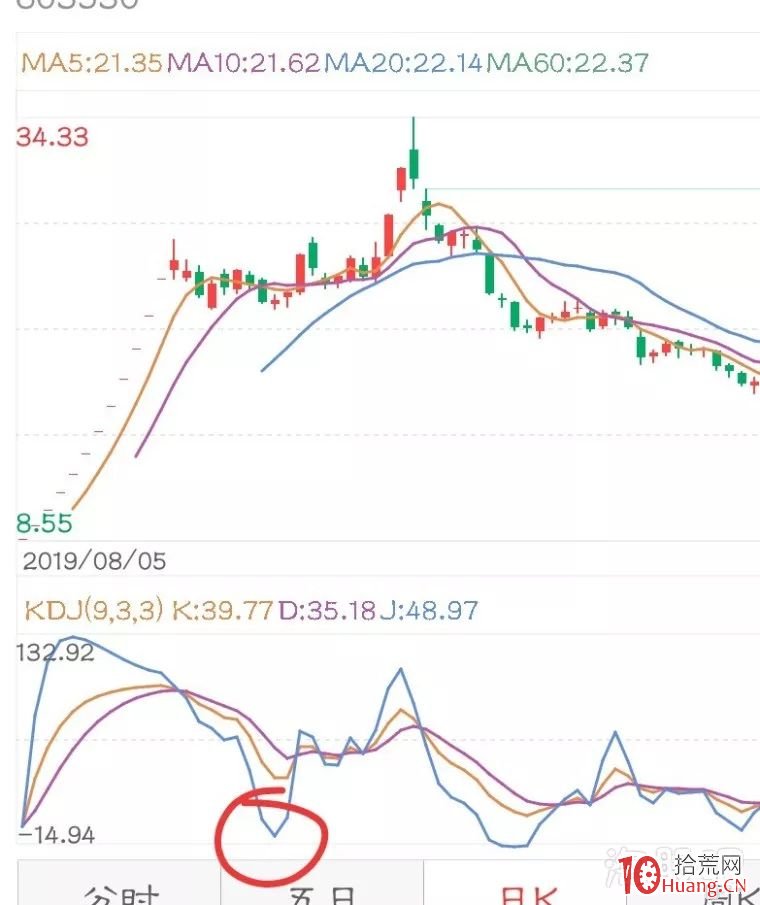Switch to the 分时 chart tab
Screen dimensions: 760x905
click(118, 890)
